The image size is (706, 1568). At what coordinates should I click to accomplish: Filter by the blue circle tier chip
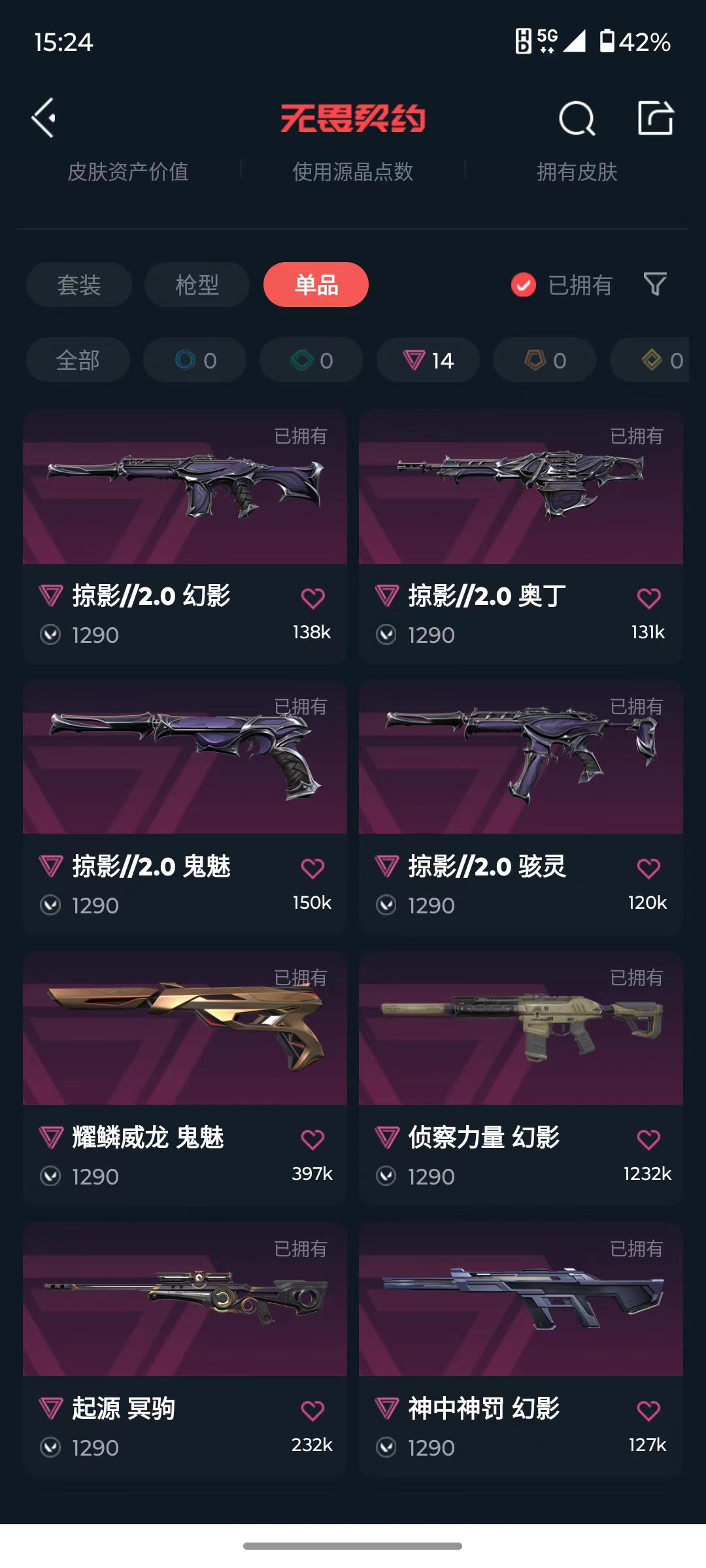[195, 360]
